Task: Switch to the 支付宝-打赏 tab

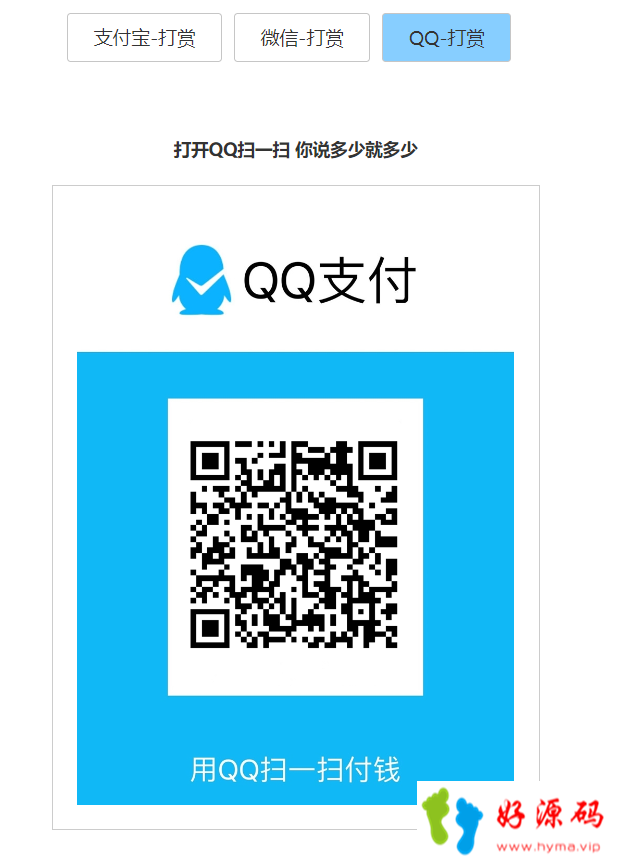Action: point(144,38)
